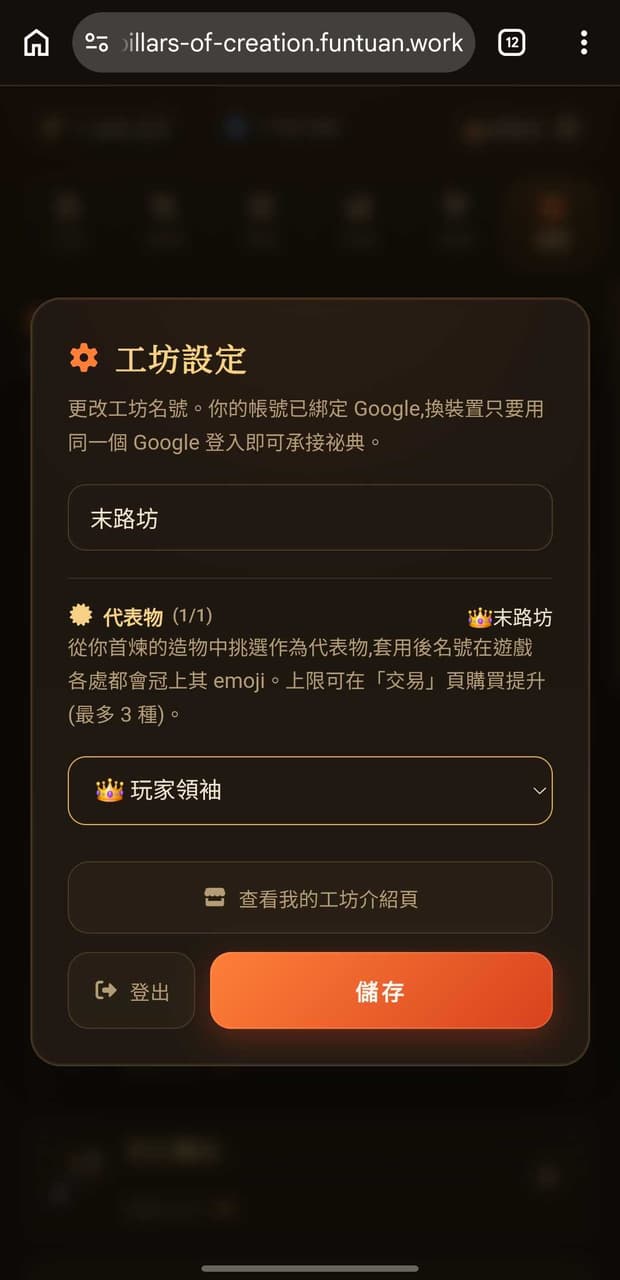Screen dimensions: 620x1280
Task: Open 查看我的工坊介紹頁 button
Action: click(310, 898)
